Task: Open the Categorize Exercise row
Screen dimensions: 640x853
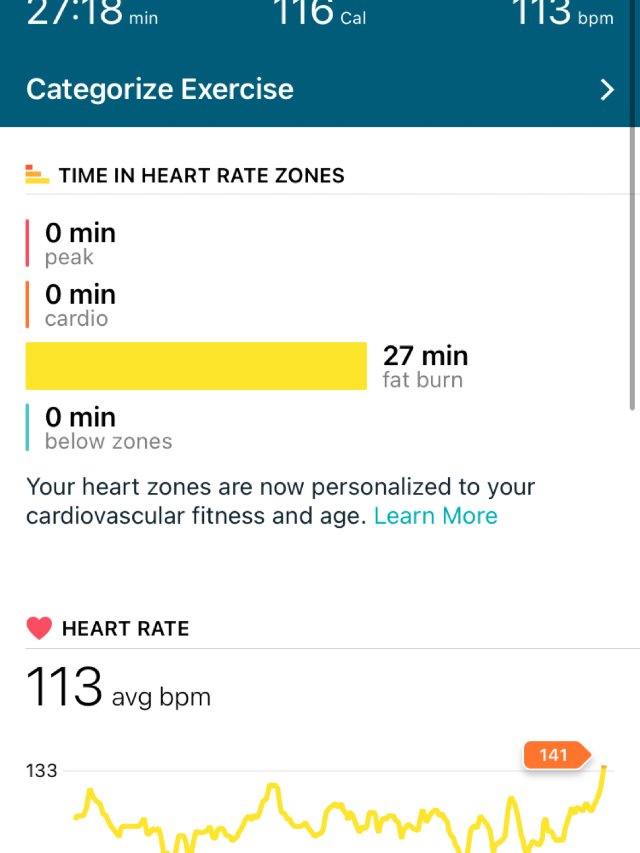Action: tap(318, 90)
